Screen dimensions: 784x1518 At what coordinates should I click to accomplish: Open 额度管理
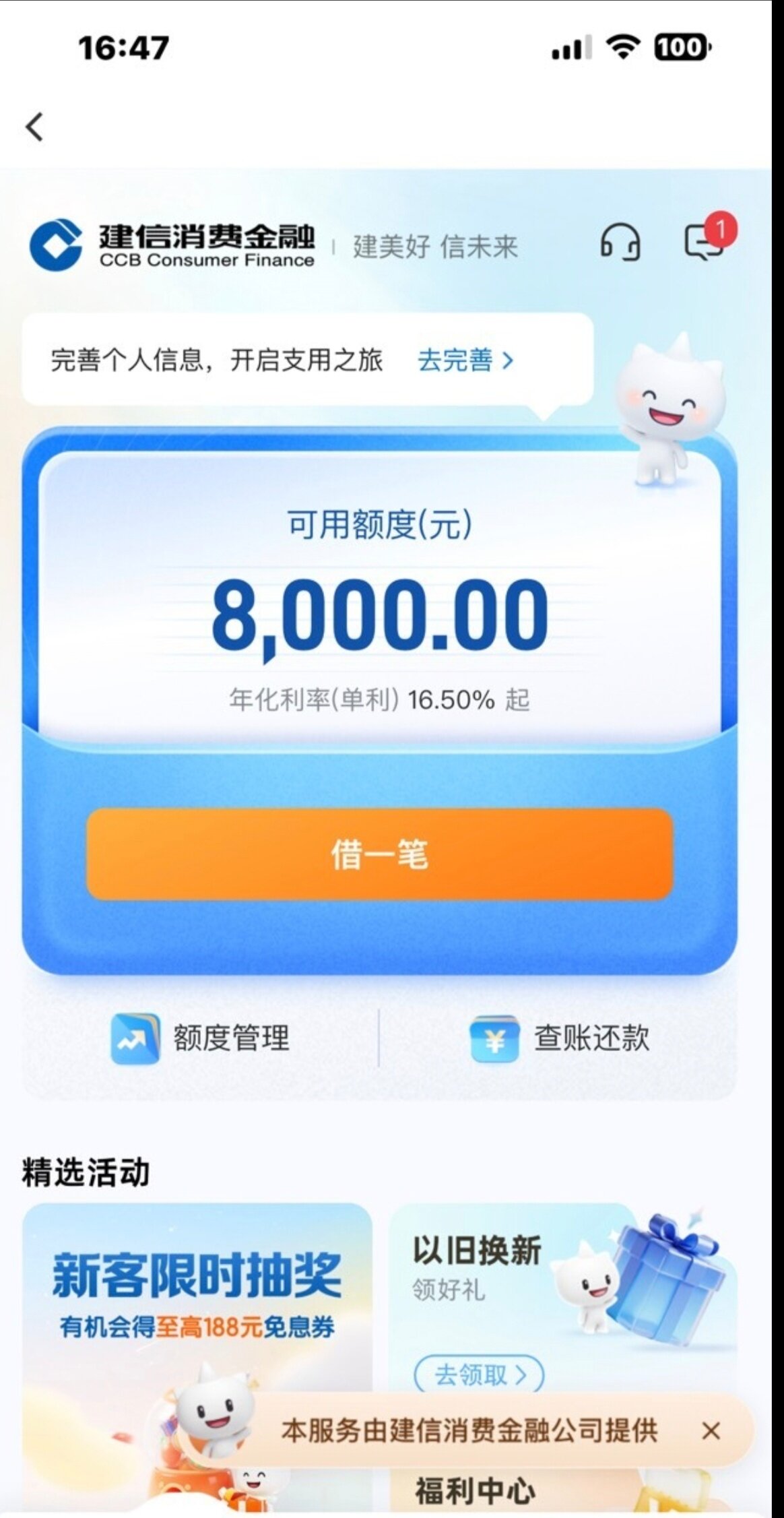click(x=201, y=1038)
